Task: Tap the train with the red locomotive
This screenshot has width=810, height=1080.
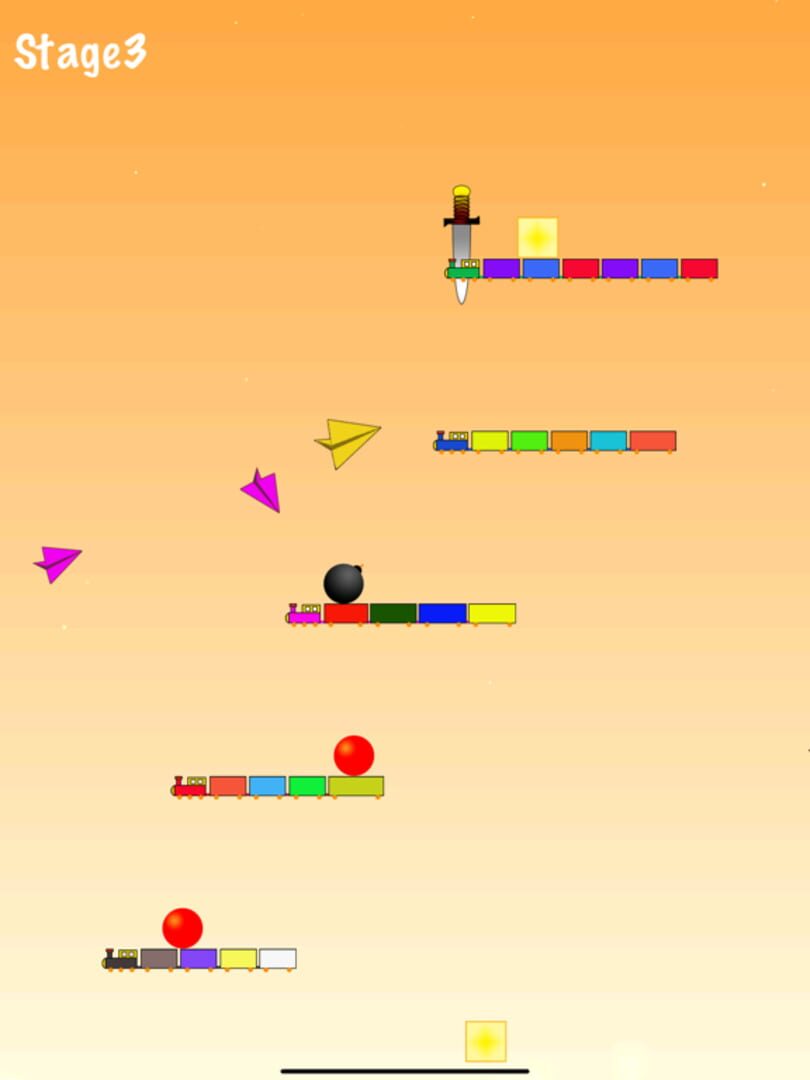Action: coord(277,787)
